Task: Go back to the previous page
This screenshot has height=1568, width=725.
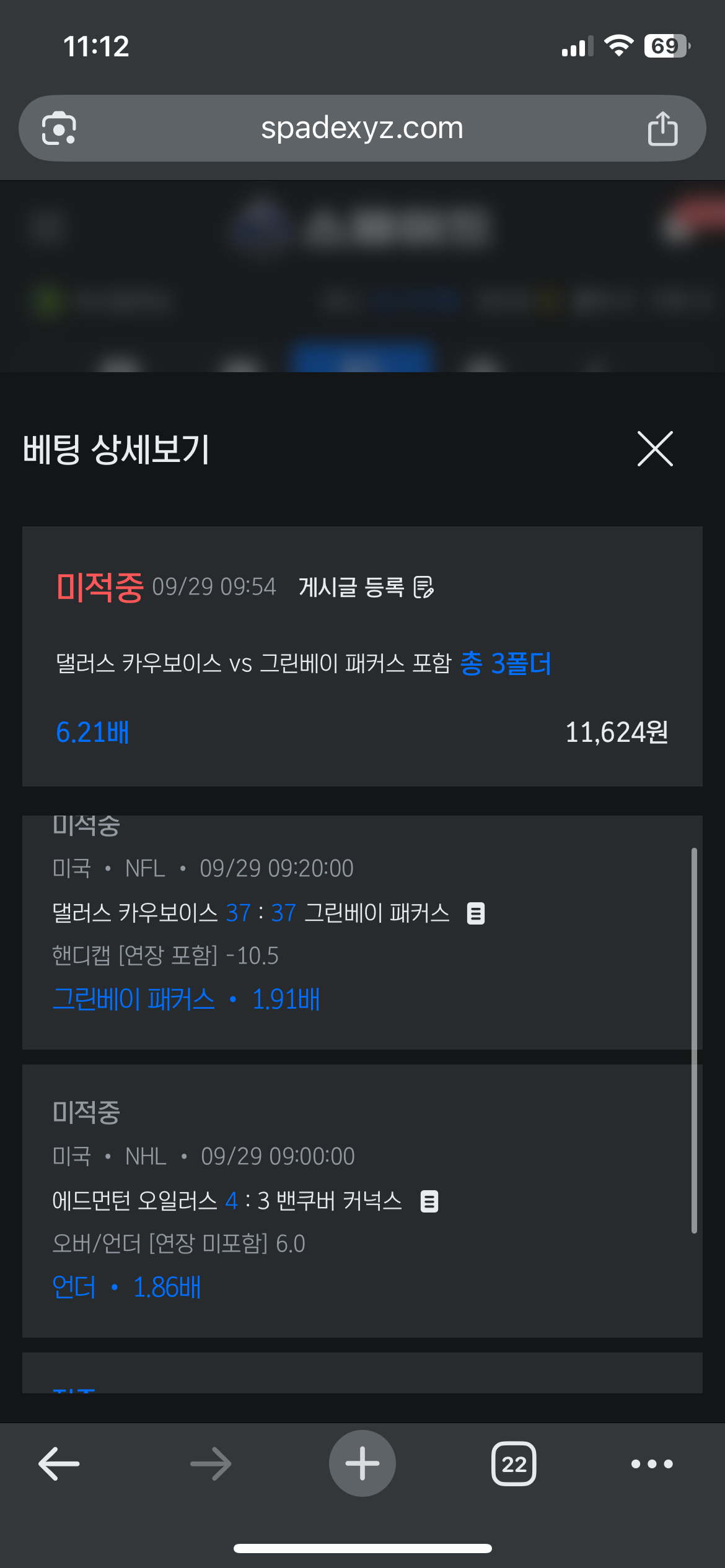Action: [59, 1464]
